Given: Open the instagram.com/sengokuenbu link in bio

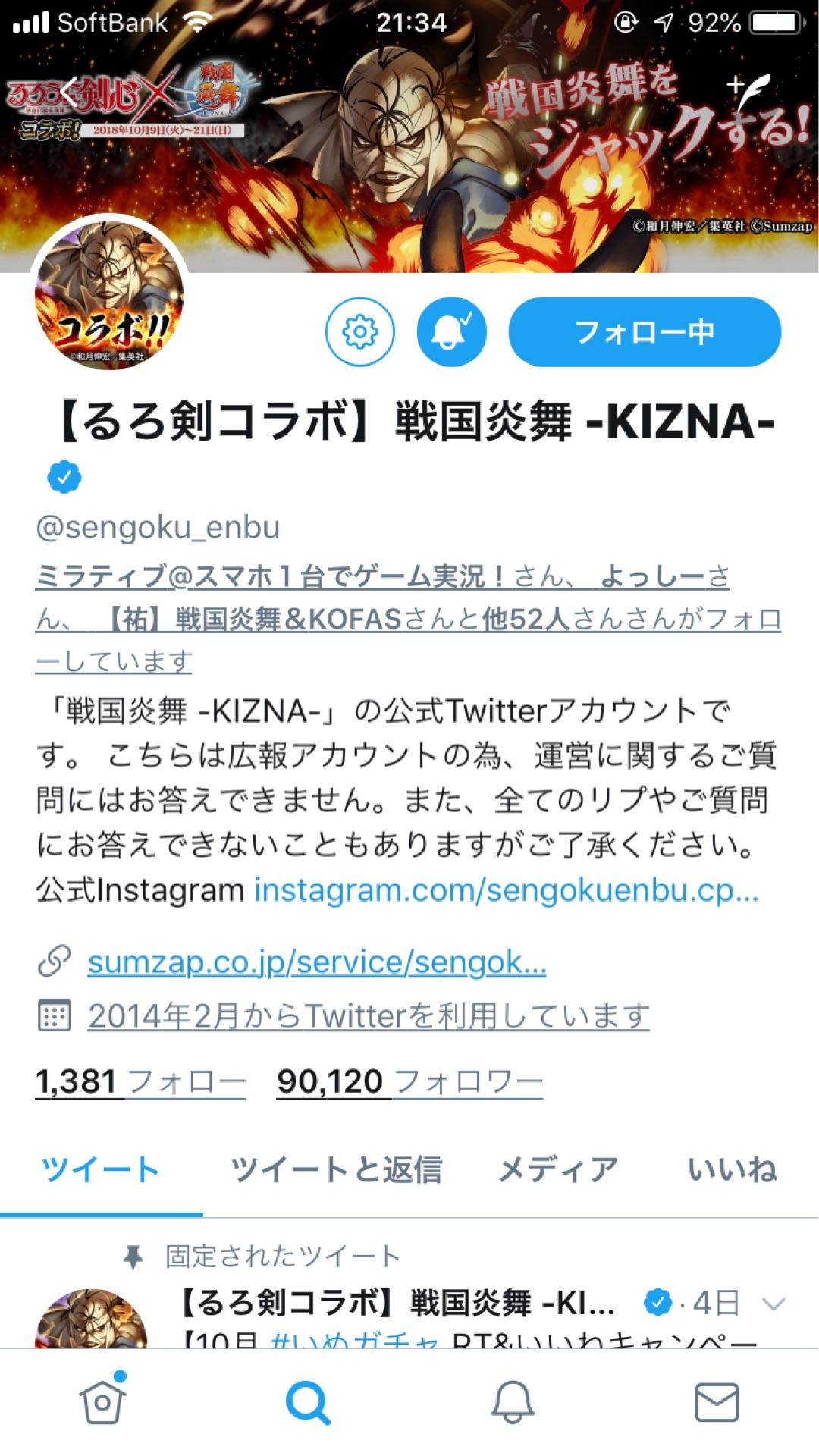Looking at the screenshot, I should pos(506,890).
